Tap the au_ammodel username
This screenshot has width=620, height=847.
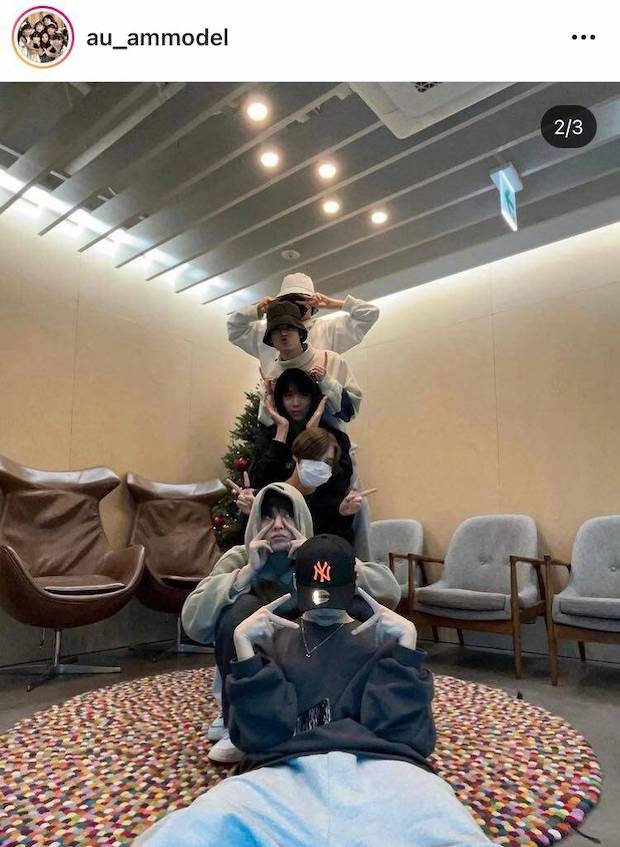coord(157,38)
